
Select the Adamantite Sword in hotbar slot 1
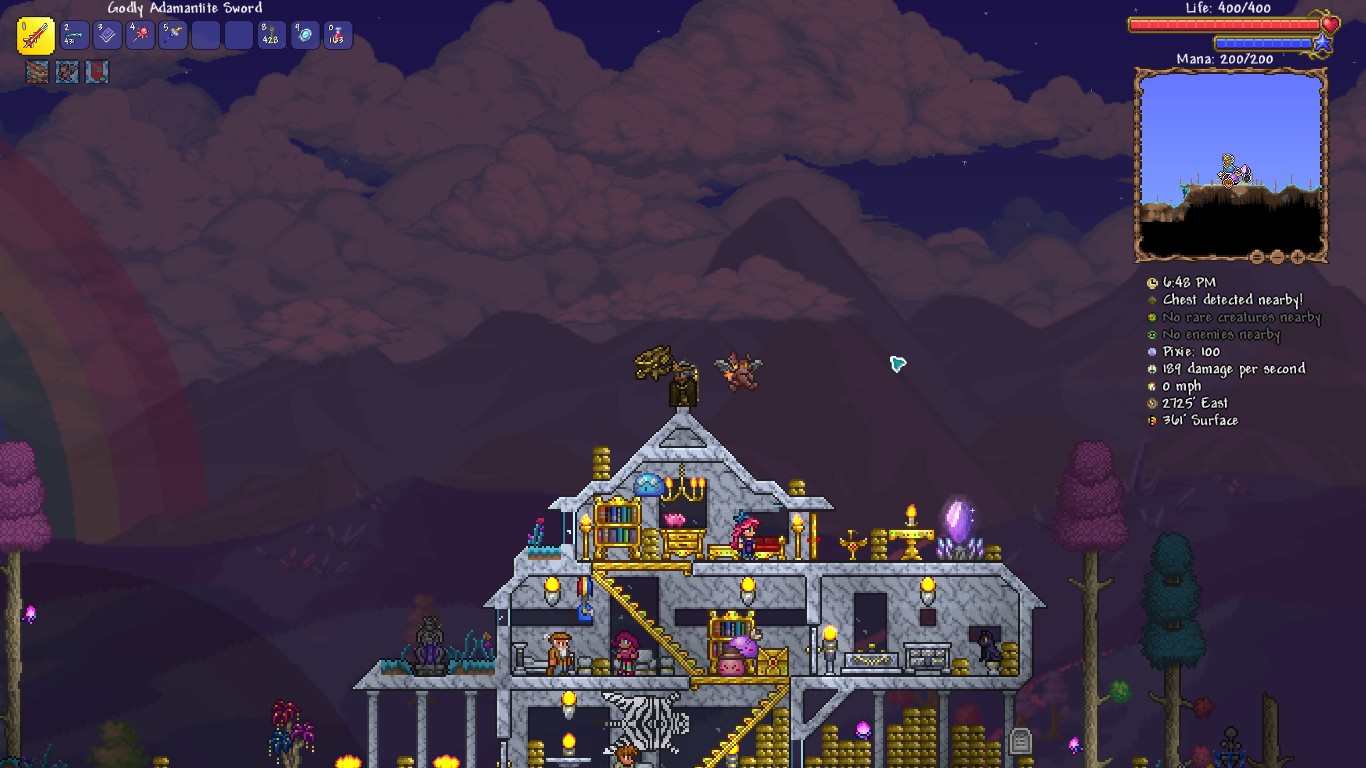pyautogui.click(x=36, y=36)
